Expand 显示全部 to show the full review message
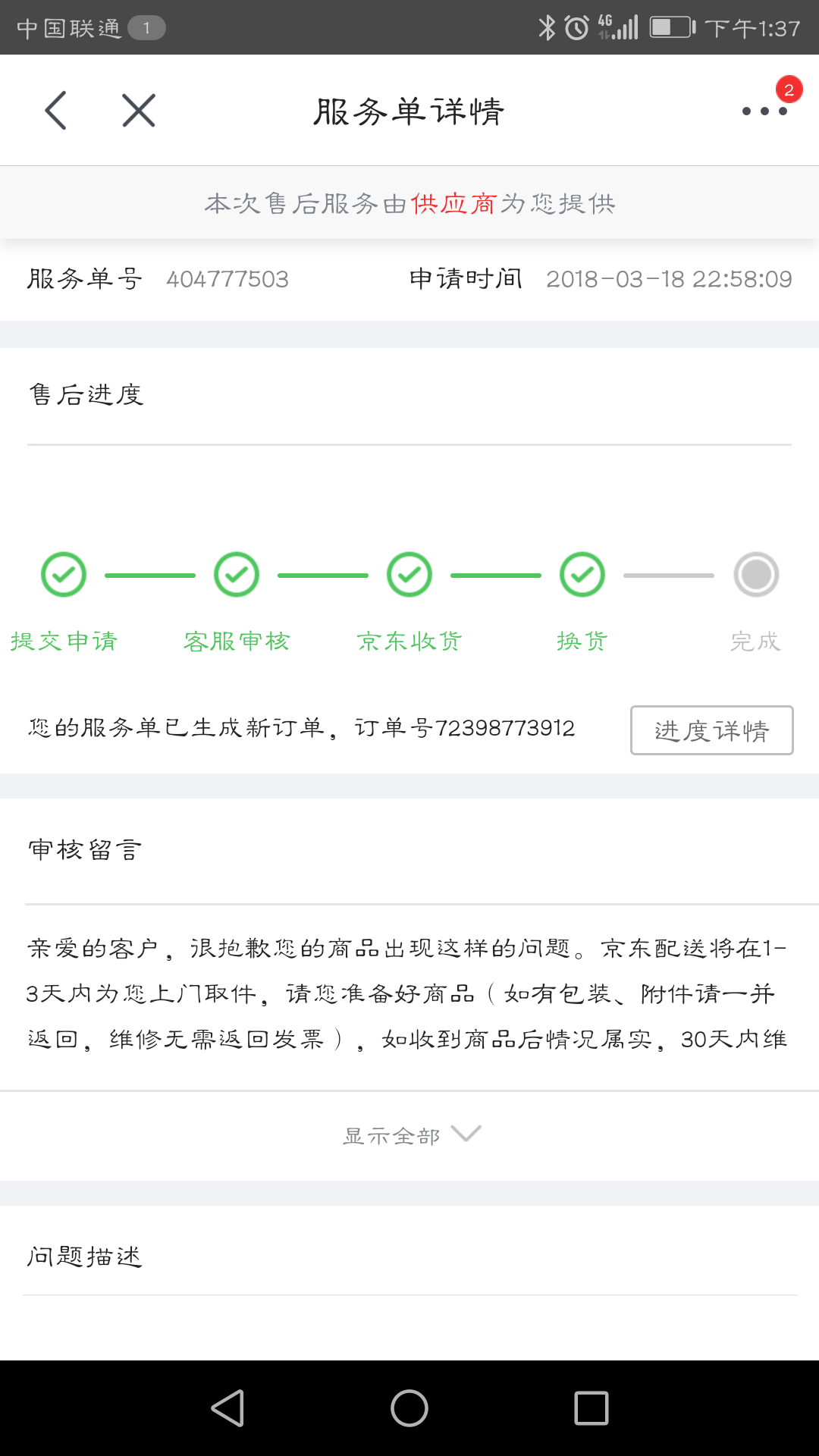The height and width of the screenshot is (1456, 819). point(410,1135)
